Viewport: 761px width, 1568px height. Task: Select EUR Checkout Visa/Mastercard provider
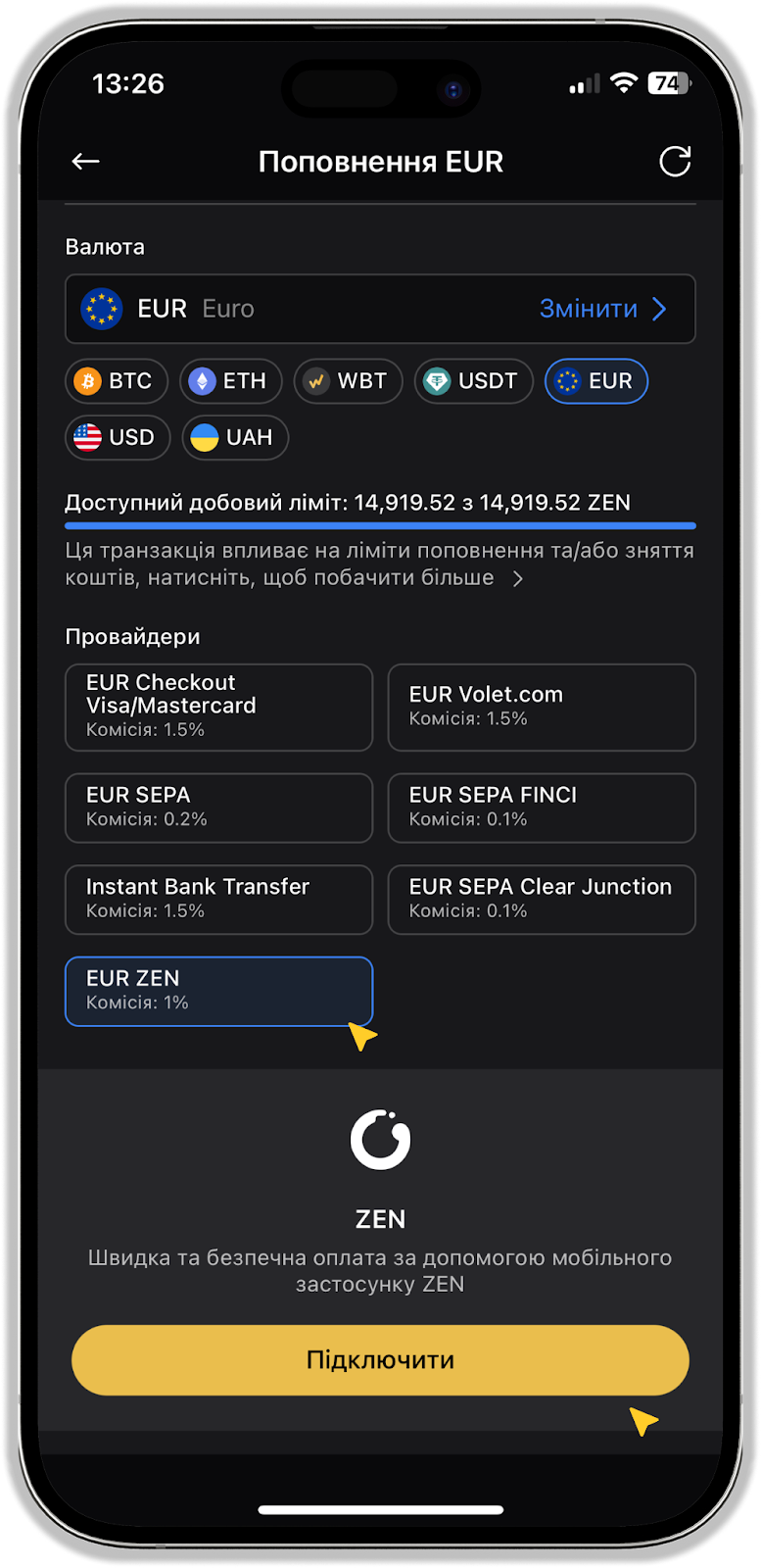[218, 708]
